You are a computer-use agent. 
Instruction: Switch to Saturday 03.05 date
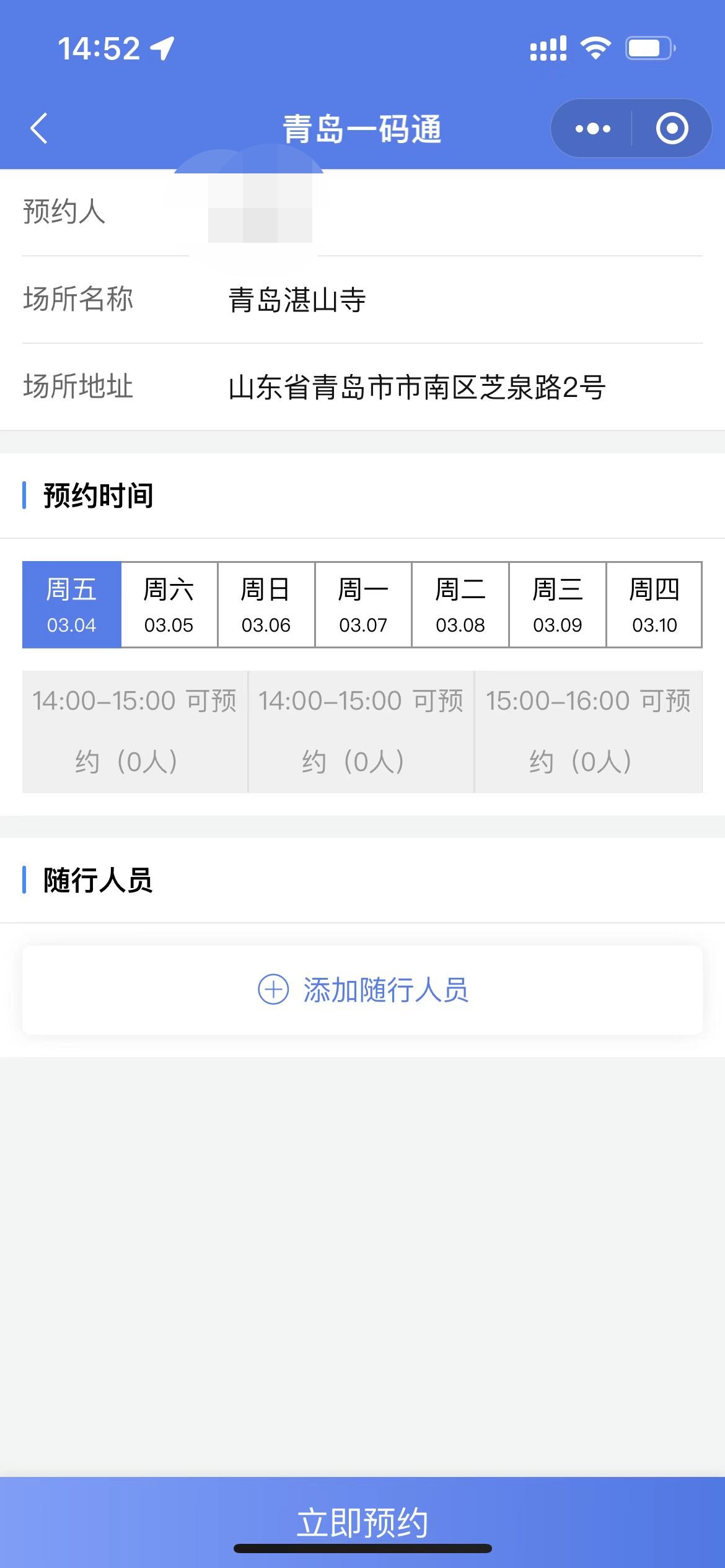[169, 605]
